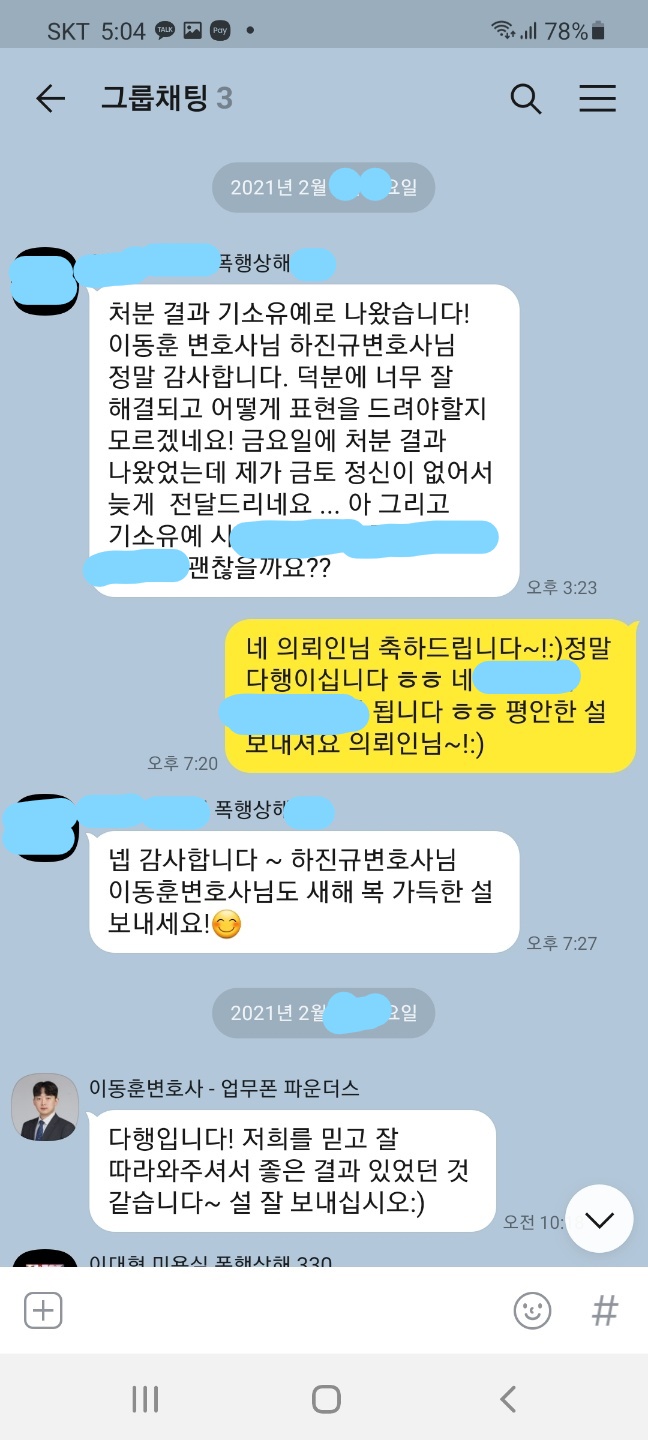Tap the system home button
The image size is (648, 1440).
(x=326, y=1399)
